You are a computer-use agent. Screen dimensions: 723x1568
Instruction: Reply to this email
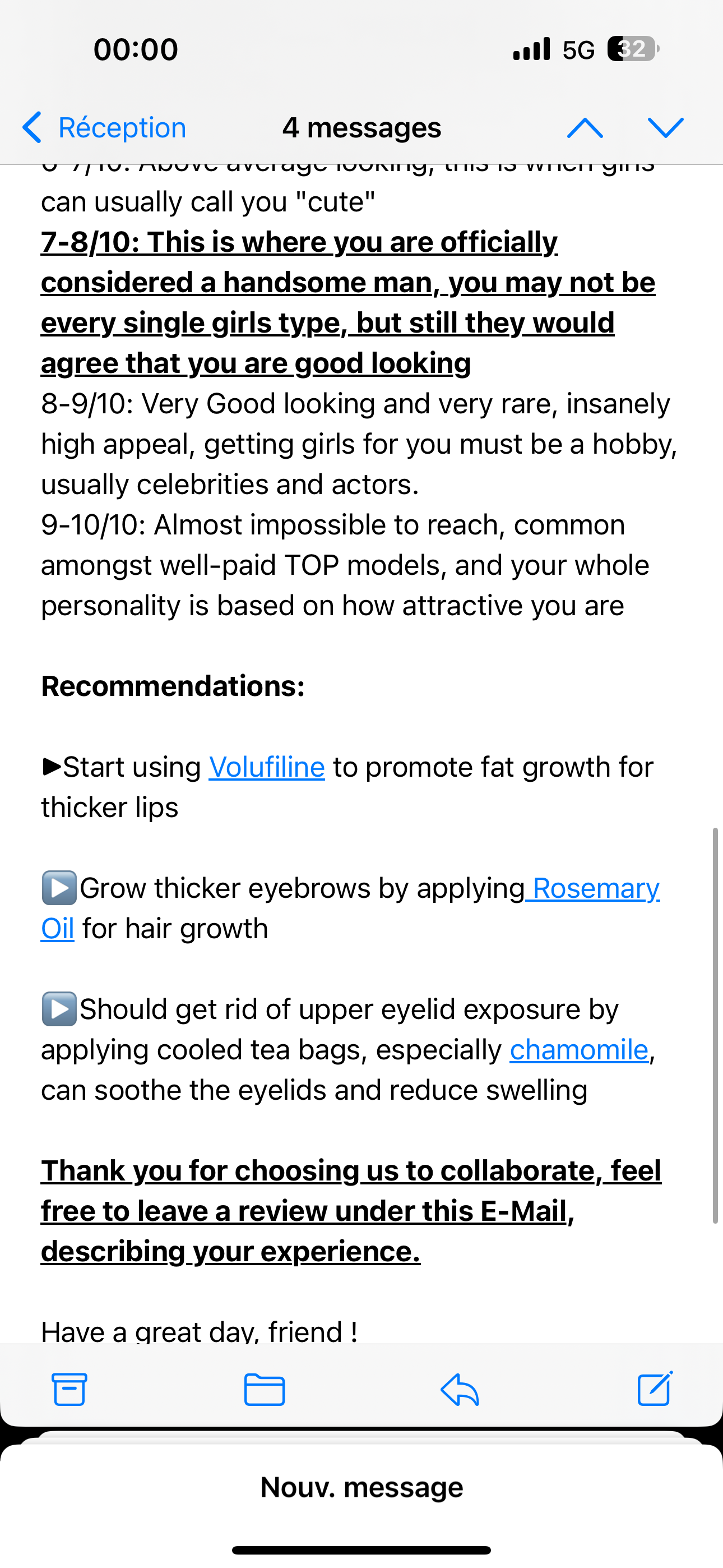[460, 1389]
